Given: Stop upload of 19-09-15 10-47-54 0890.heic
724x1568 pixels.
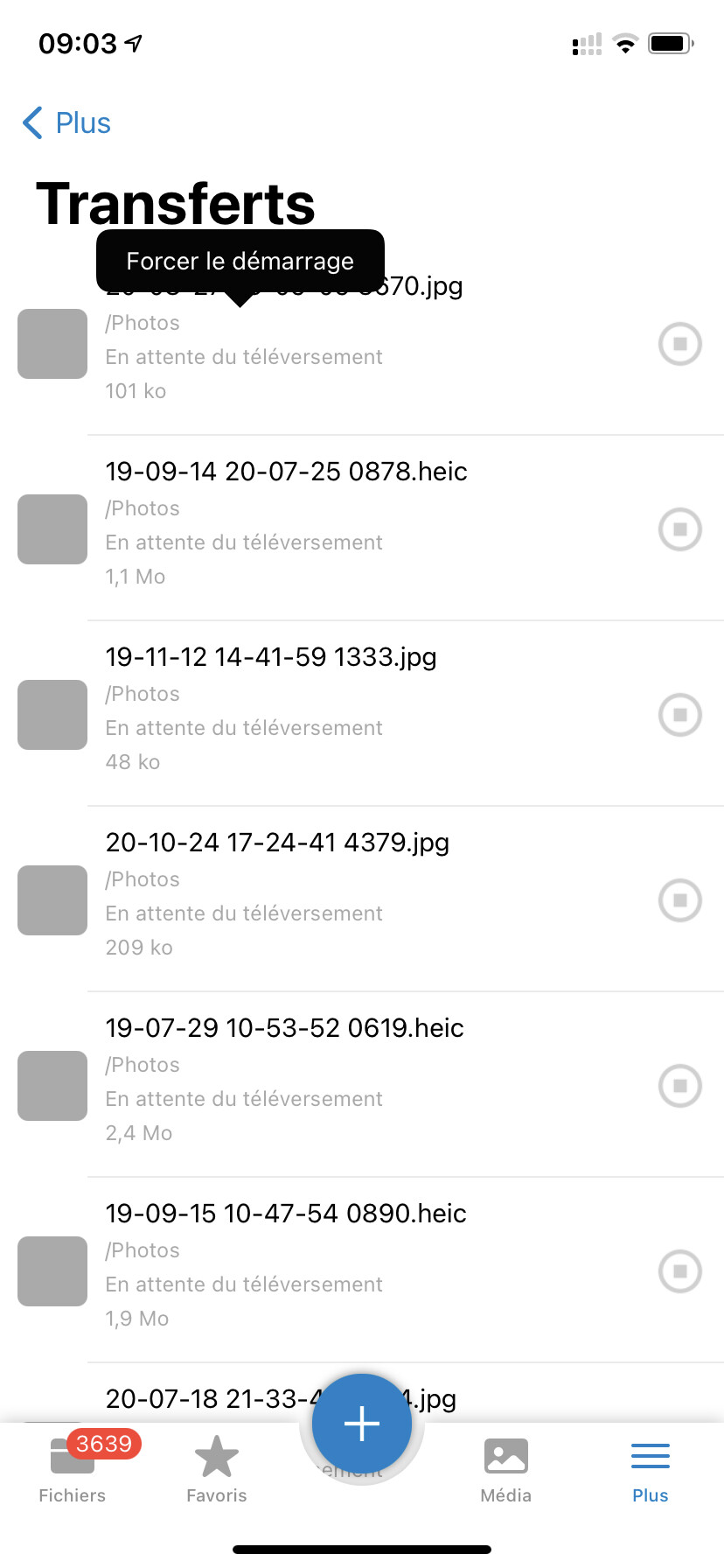Looking at the screenshot, I should click(680, 1271).
